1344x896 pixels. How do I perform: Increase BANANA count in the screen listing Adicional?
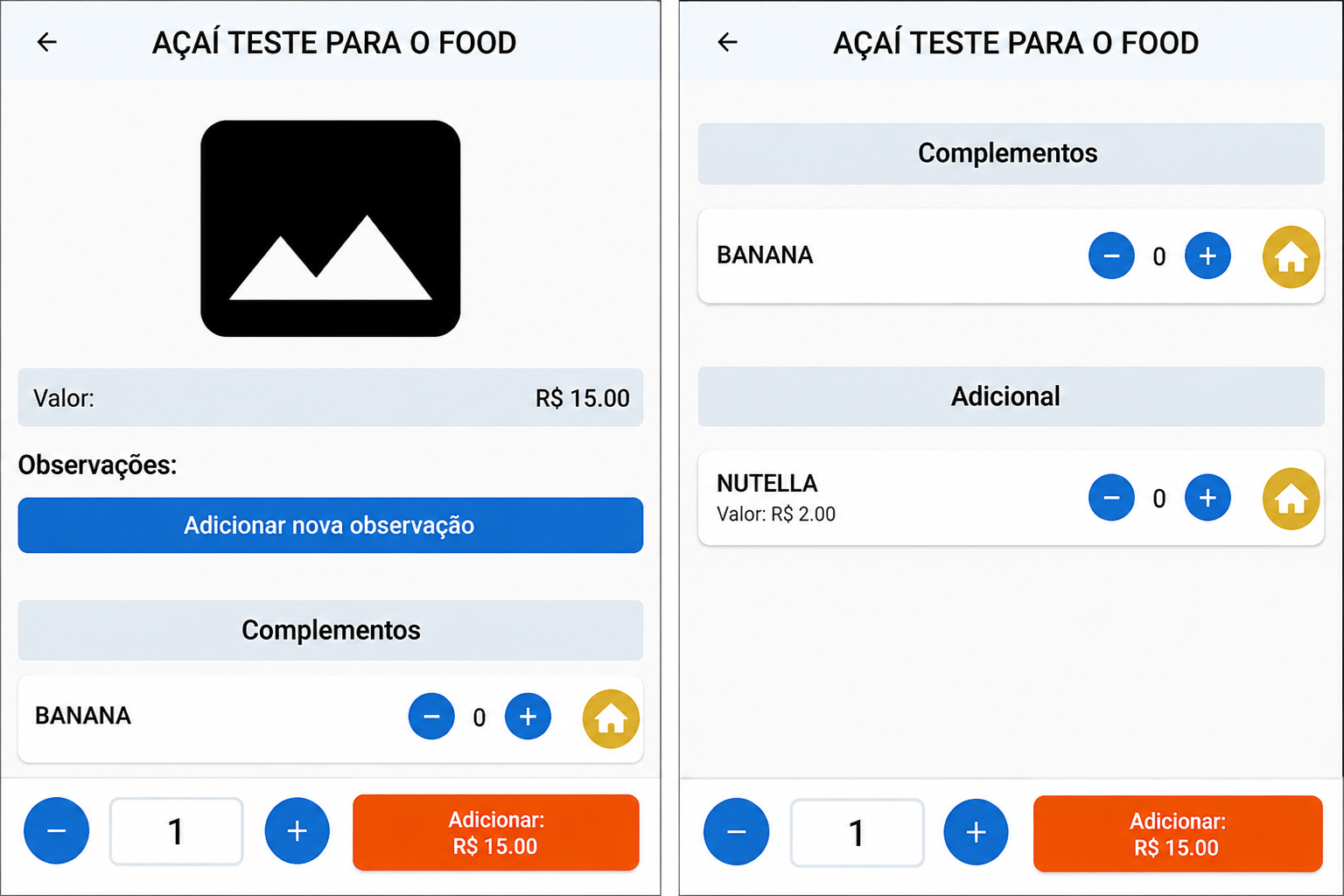[x=1207, y=255]
